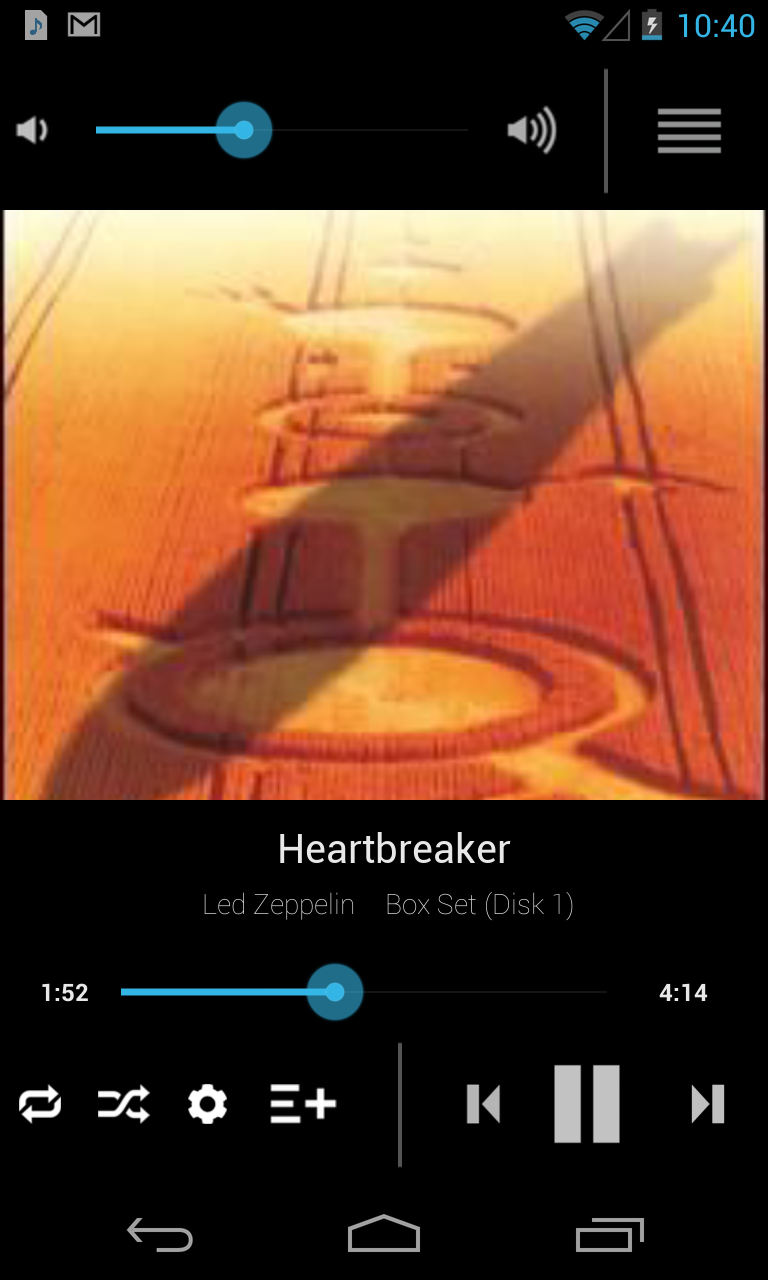Viewport: 768px width, 1280px height.
Task: Toggle shuffle mode
Action: [x=123, y=1104]
